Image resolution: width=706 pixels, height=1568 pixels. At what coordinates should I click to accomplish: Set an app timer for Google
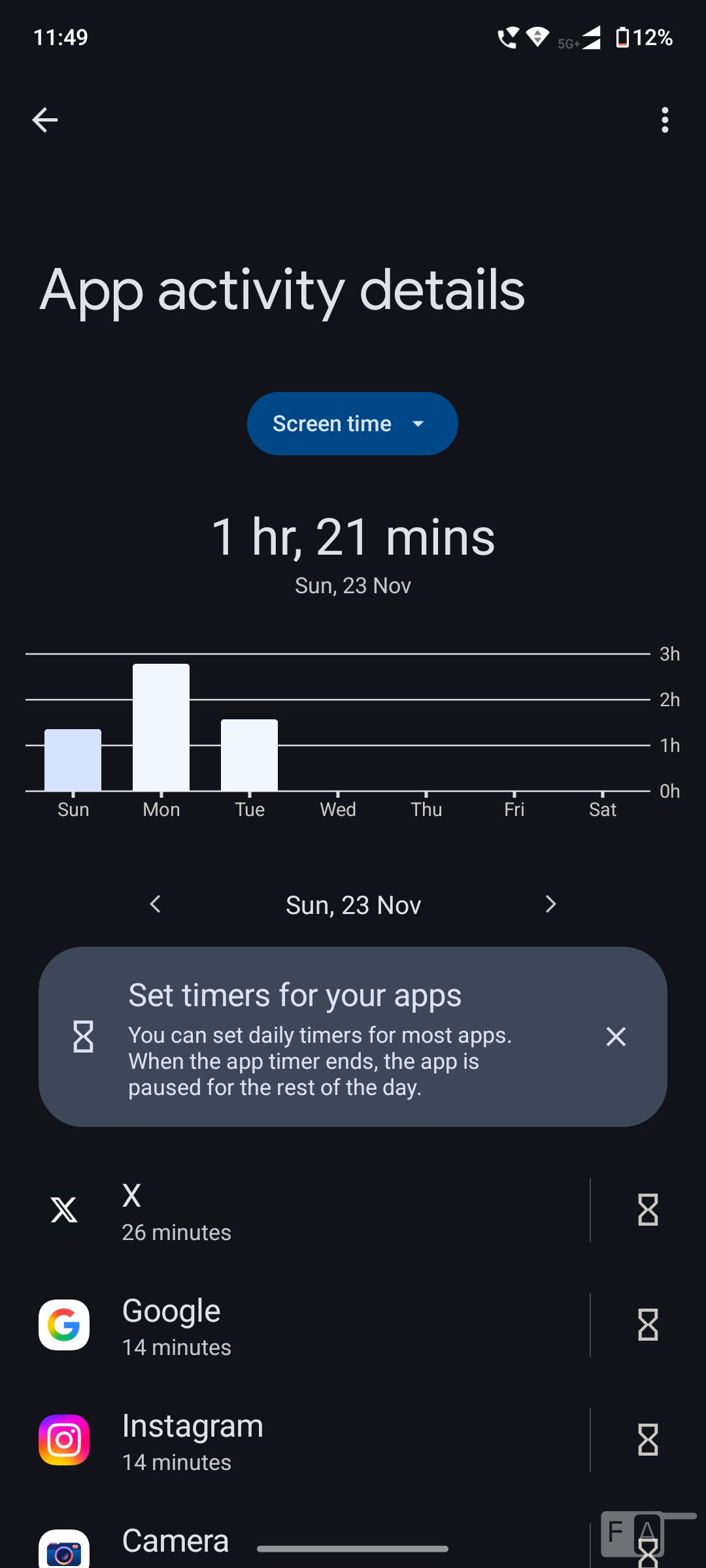click(x=648, y=1326)
